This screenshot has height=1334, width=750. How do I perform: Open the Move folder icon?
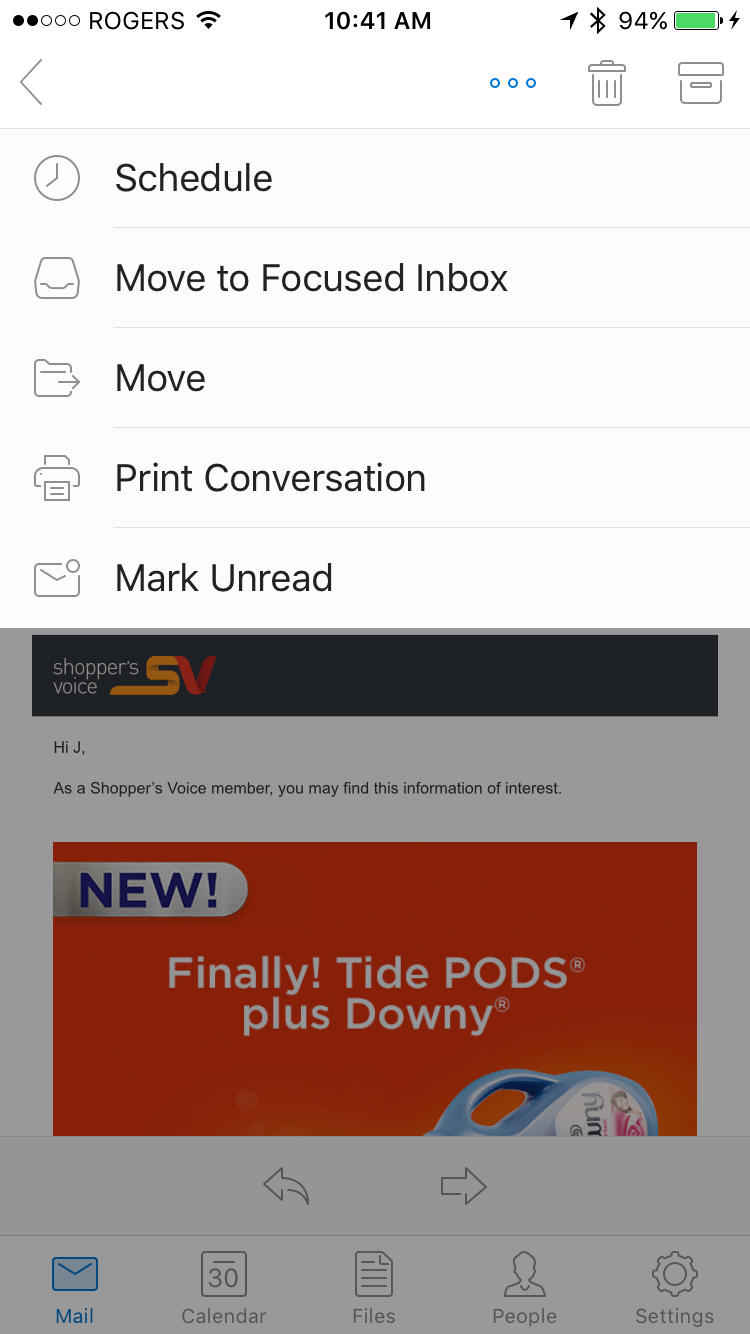(x=56, y=378)
